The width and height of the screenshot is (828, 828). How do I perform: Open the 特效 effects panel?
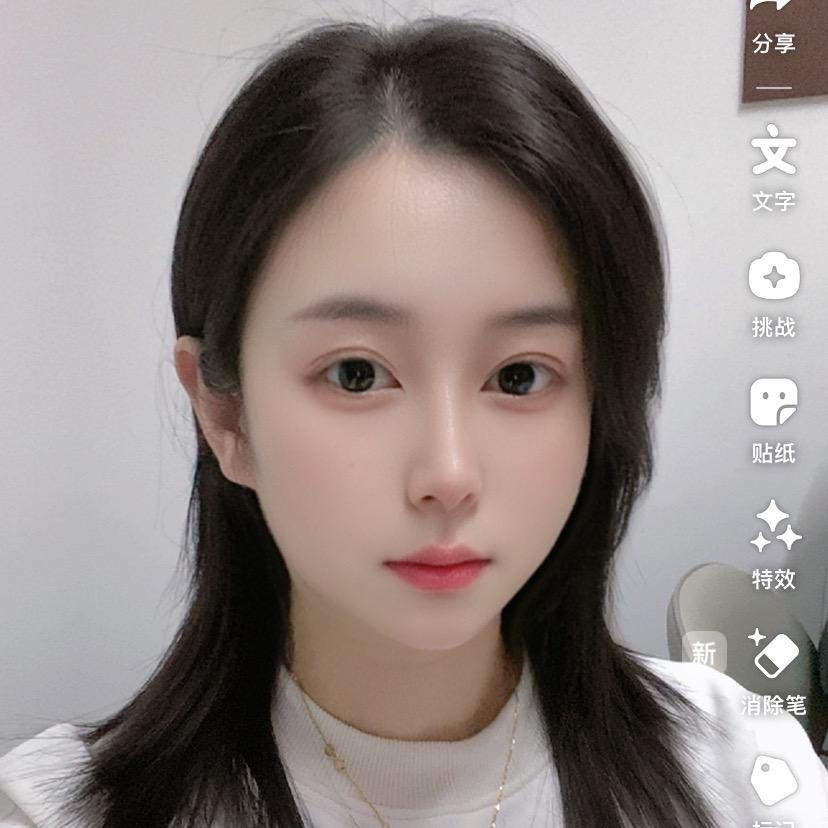click(774, 545)
